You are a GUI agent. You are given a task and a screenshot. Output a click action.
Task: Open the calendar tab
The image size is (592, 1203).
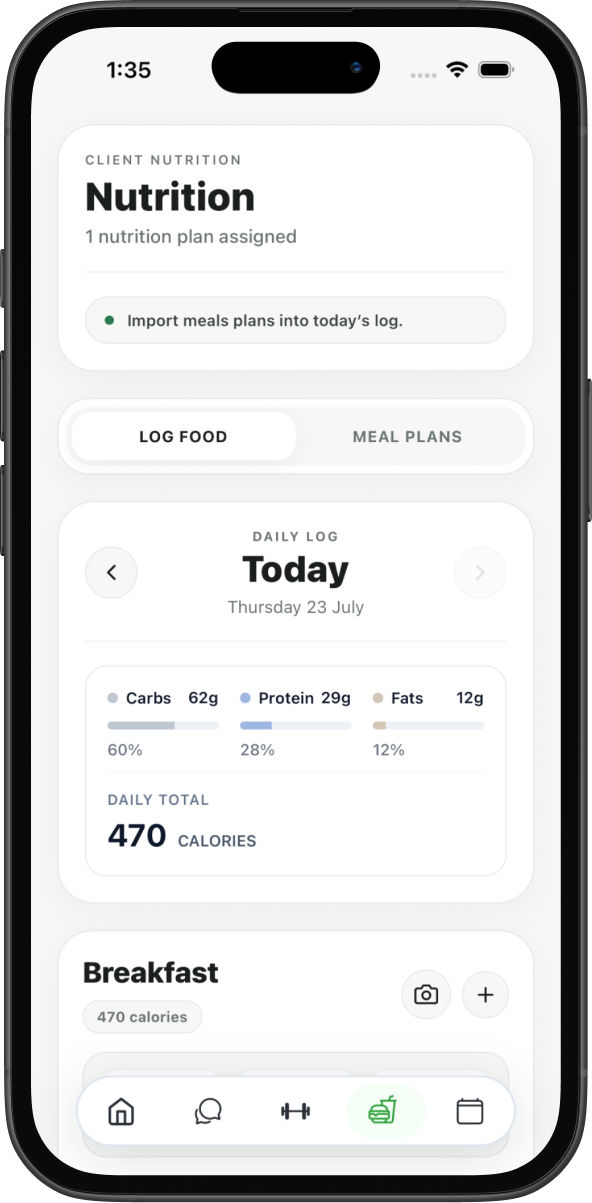(470, 1111)
